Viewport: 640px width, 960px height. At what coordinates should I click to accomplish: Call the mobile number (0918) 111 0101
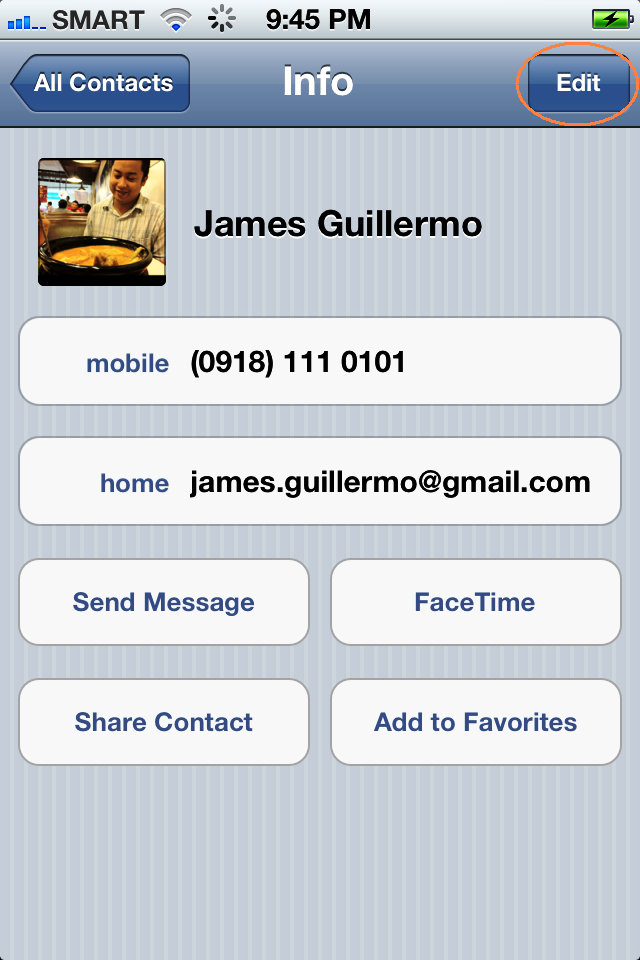pyautogui.click(x=320, y=362)
